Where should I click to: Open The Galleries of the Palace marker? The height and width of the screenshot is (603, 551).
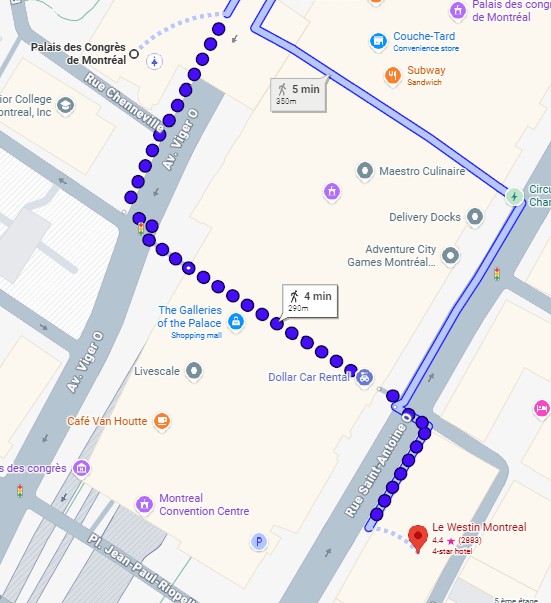236,321
